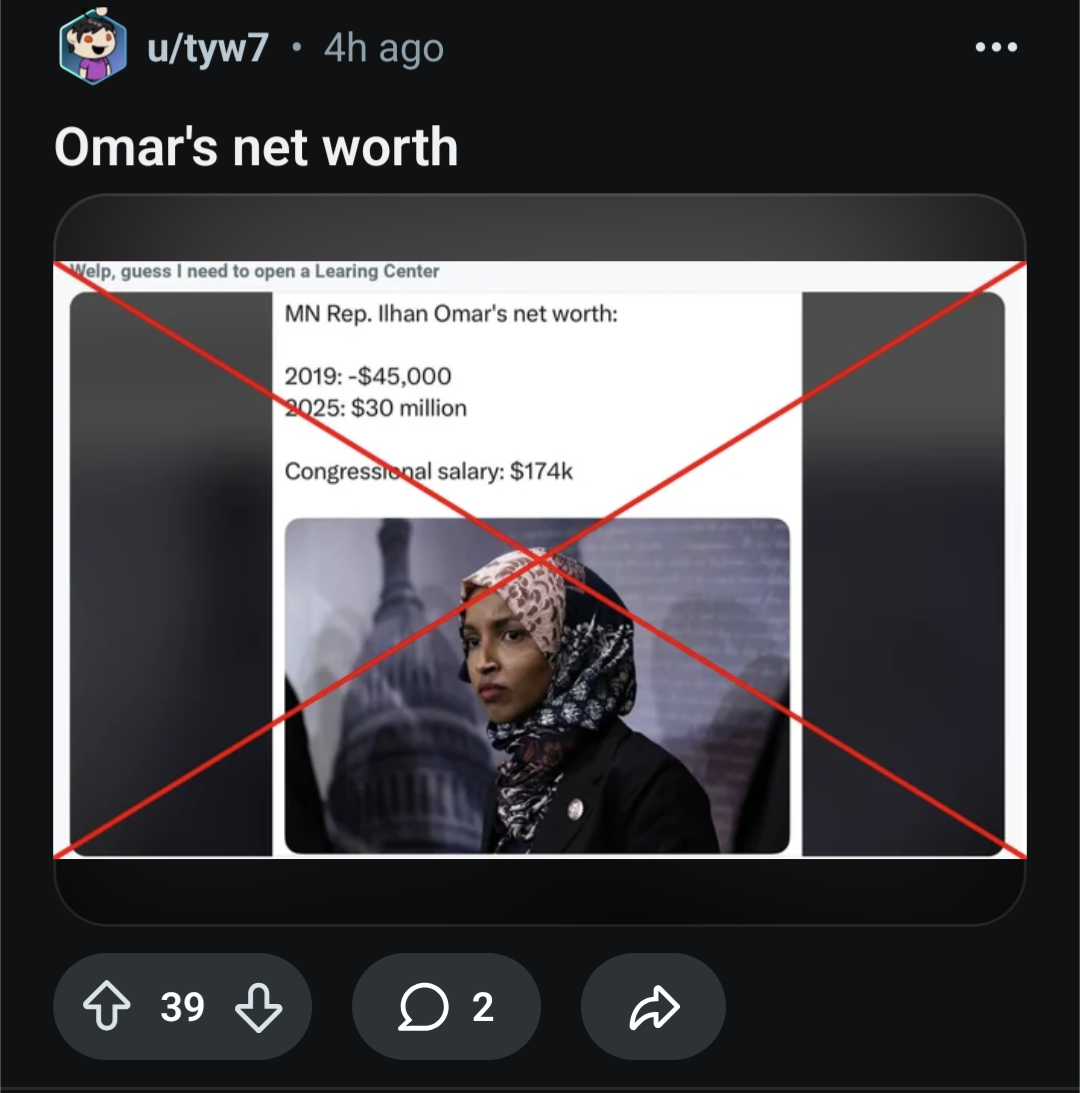Open u/tyw7's profile
Image resolution: width=1080 pixels, height=1093 pixels.
click(207, 48)
